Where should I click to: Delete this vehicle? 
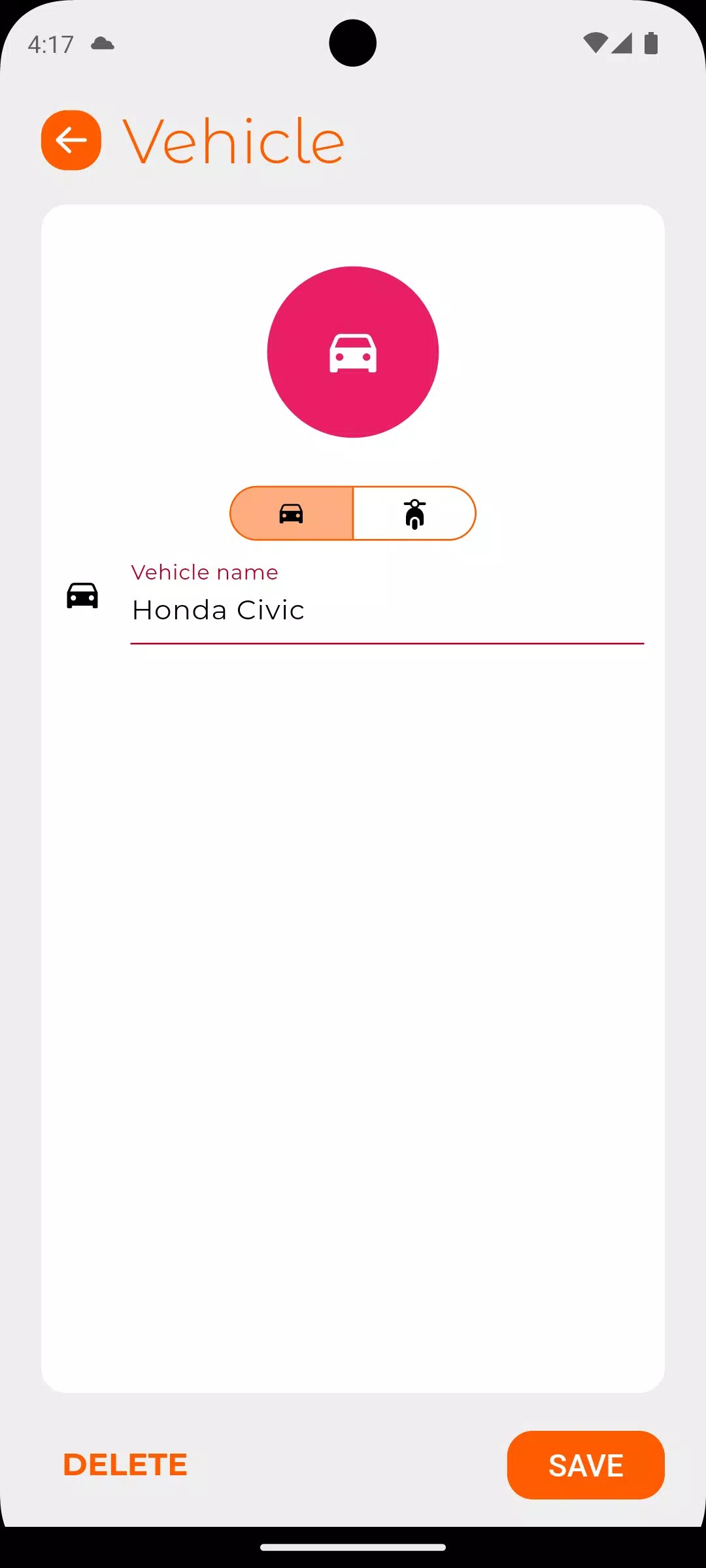click(126, 1465)
